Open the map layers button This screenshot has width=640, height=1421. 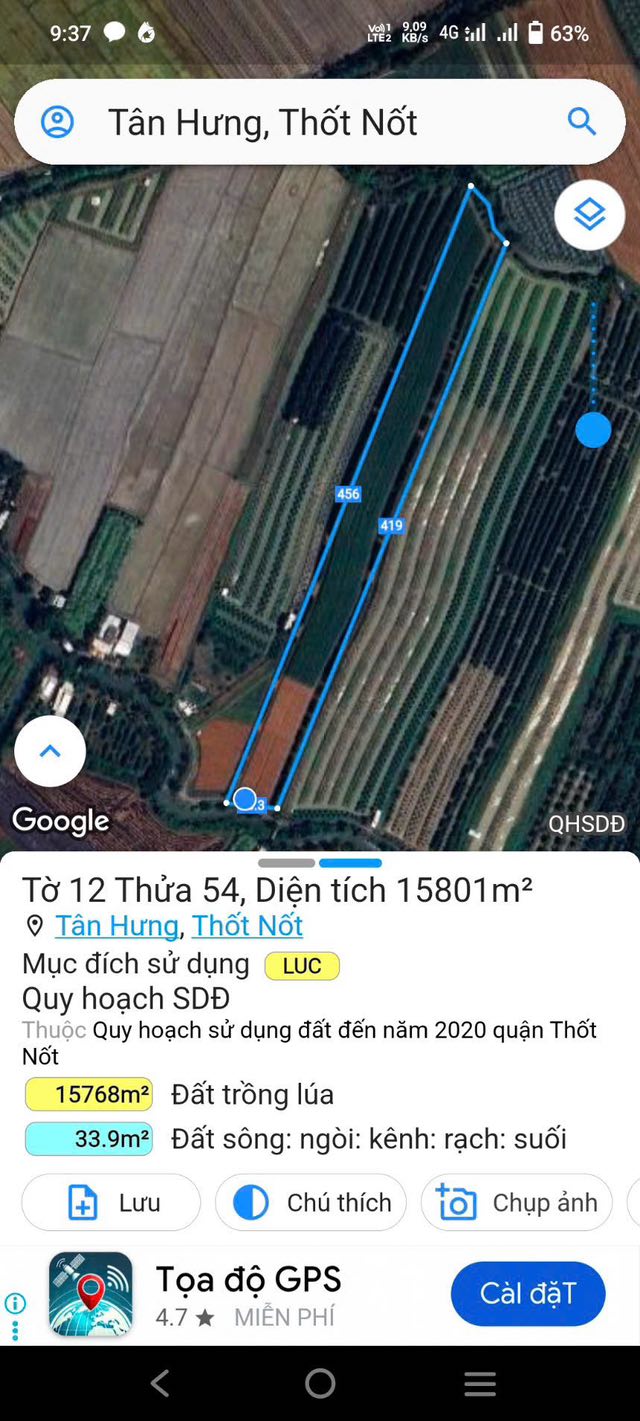click(590, 214)
